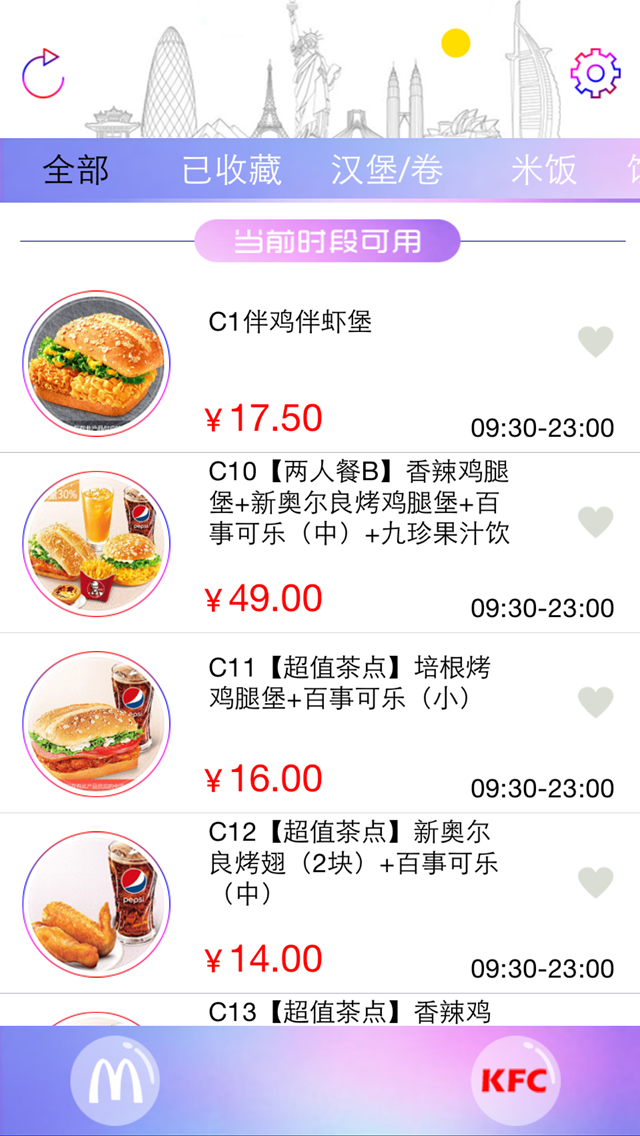This screenshot has width=640, height=1136.
Task: Select the 汉堡/卷 category tab
Action: (x=387, y=170)
